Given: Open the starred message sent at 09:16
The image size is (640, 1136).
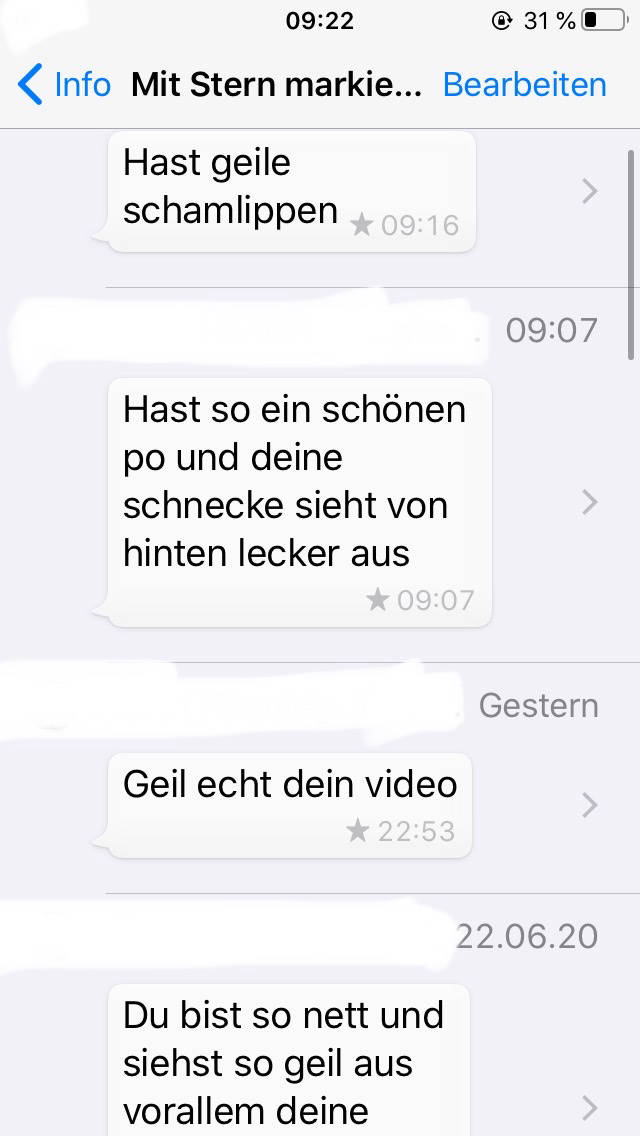Looking at the screenshot, I should click(x=290, y=191).
